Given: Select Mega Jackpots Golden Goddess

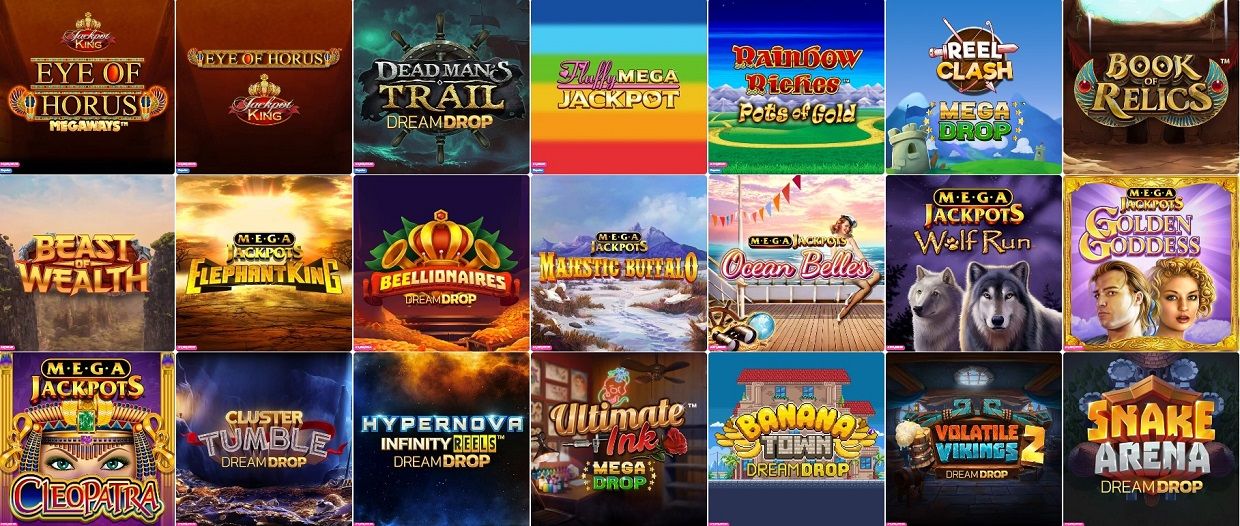Looking at the screenshot, I should point(1151,263).
